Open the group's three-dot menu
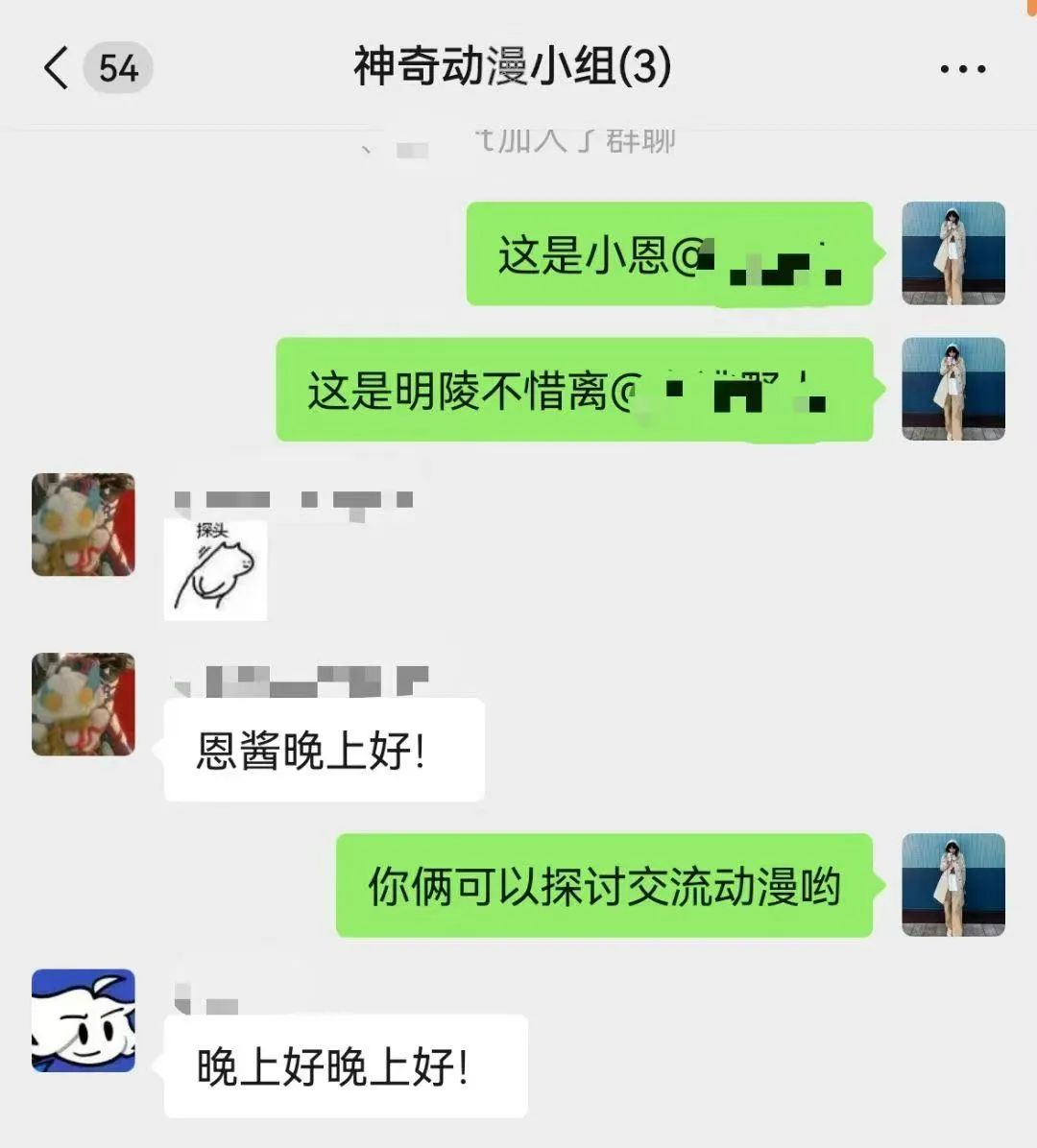Viewport: 1037px width, 1148px height. pos(962,69)
